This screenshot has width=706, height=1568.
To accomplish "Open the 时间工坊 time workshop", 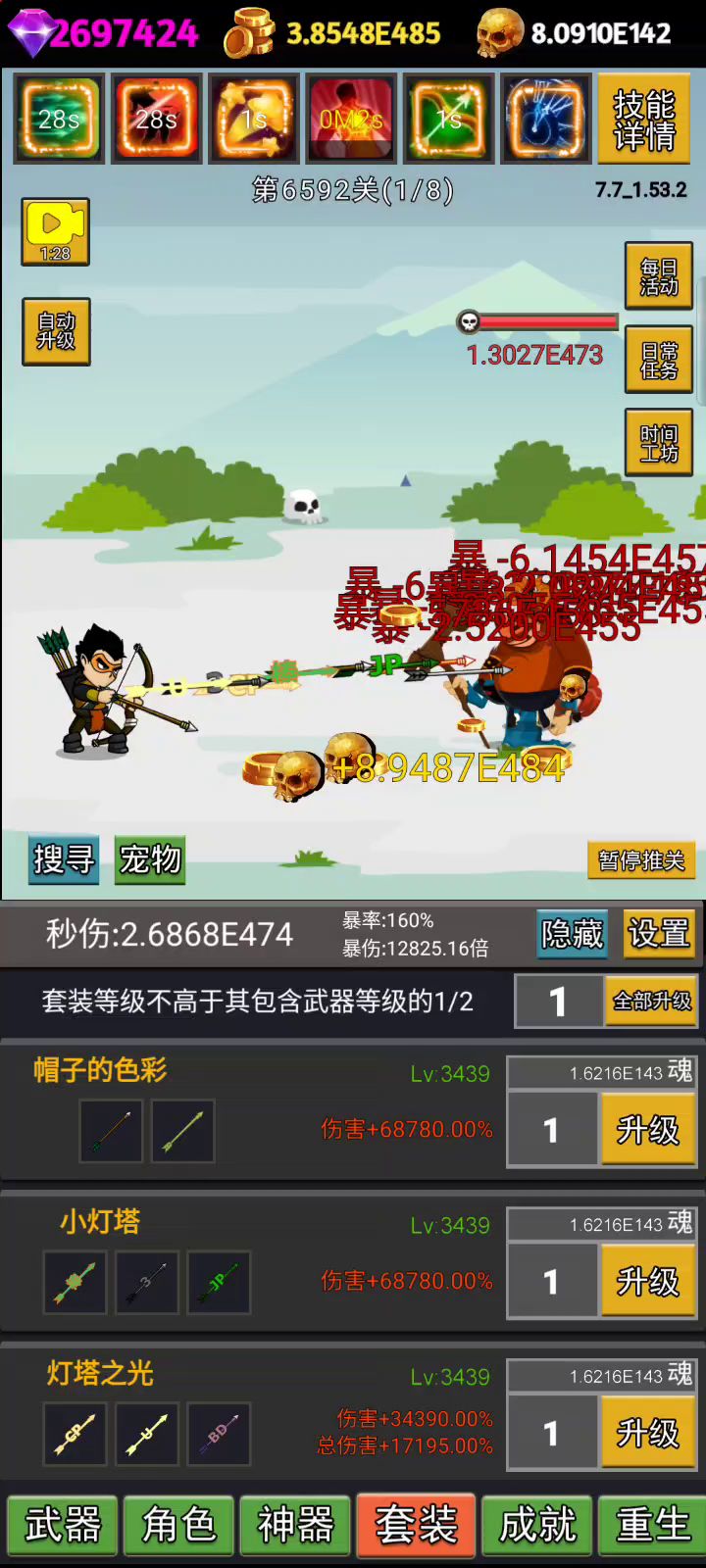I will coord(659,443).
